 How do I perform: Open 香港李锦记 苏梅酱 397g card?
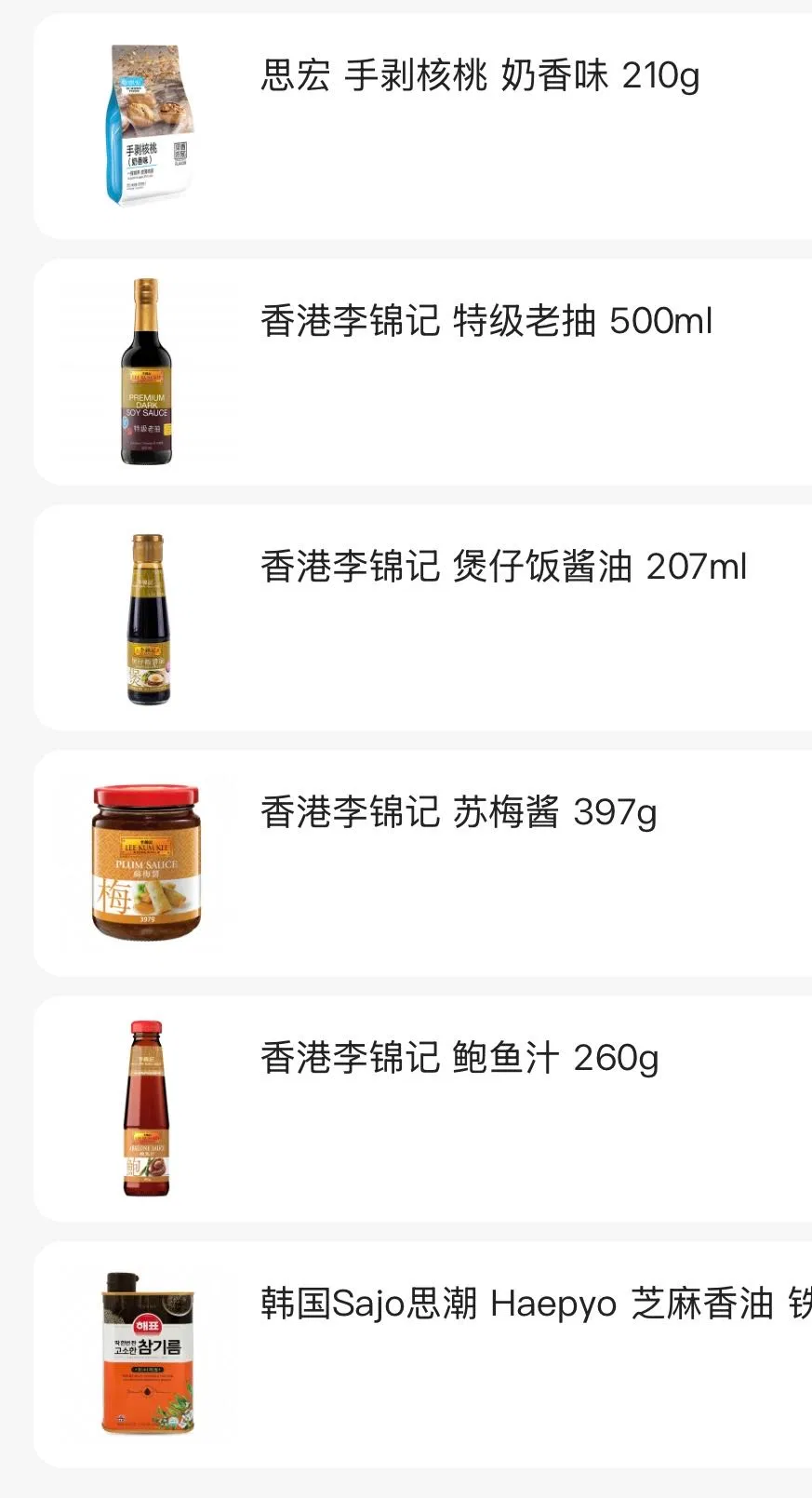coord(458,813)
